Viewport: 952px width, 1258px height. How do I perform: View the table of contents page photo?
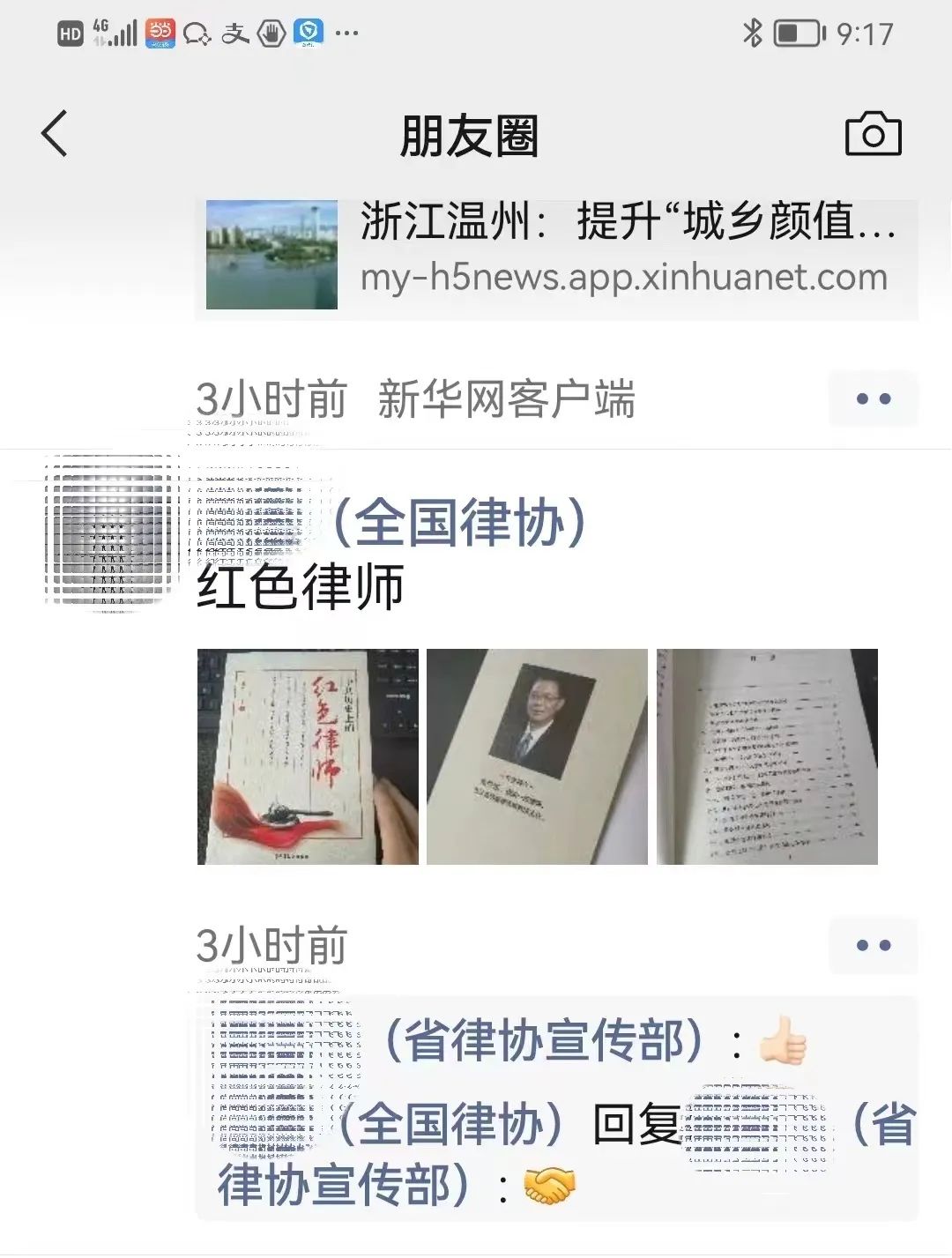point(767,756)
